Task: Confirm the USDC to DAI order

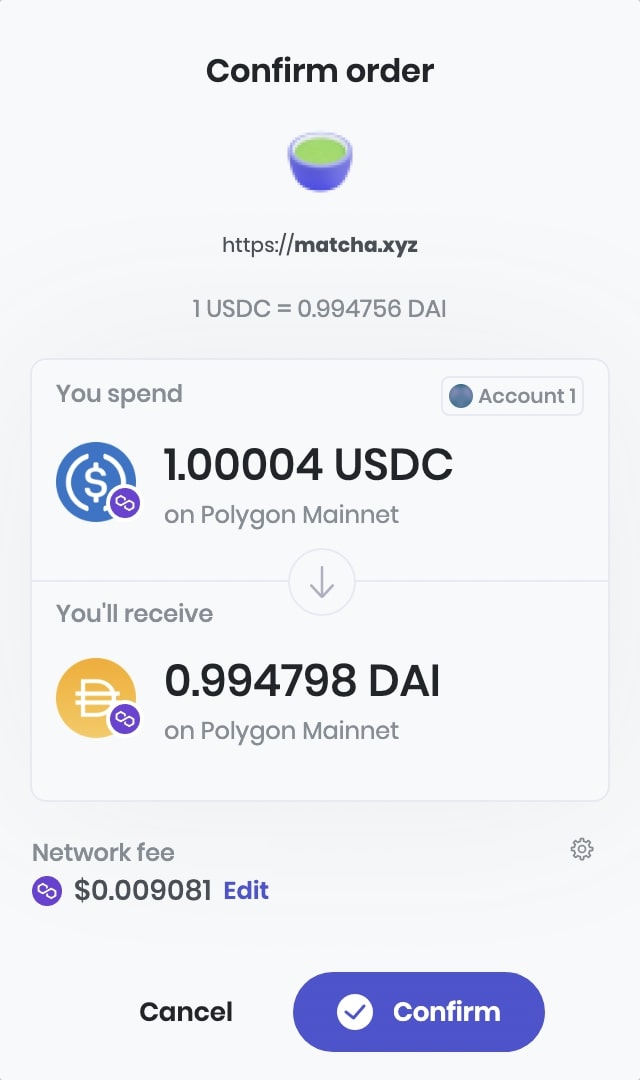Action: pyautogui.click(x=419, y=1011)
